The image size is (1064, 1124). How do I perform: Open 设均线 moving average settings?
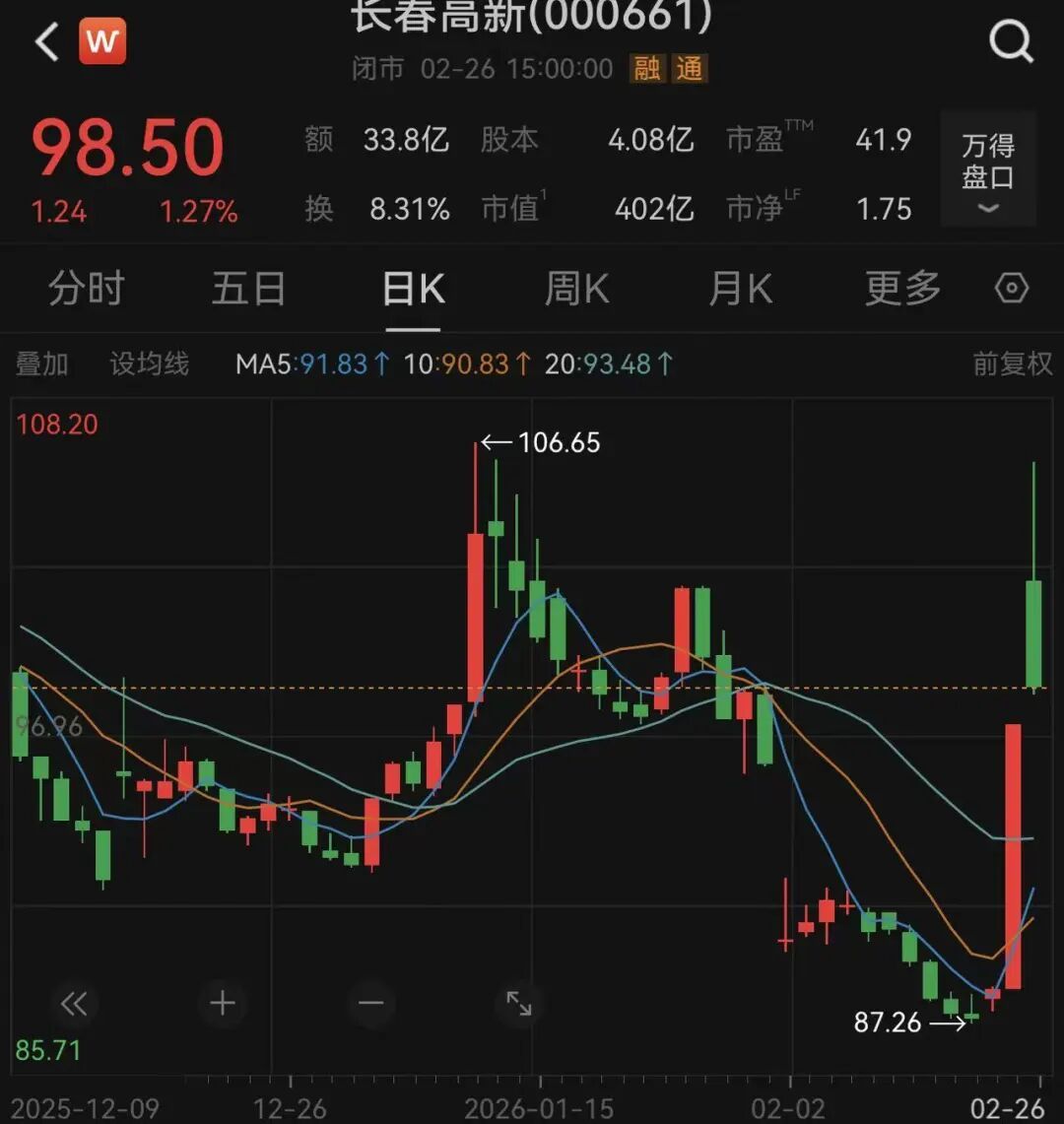point(149,364)
